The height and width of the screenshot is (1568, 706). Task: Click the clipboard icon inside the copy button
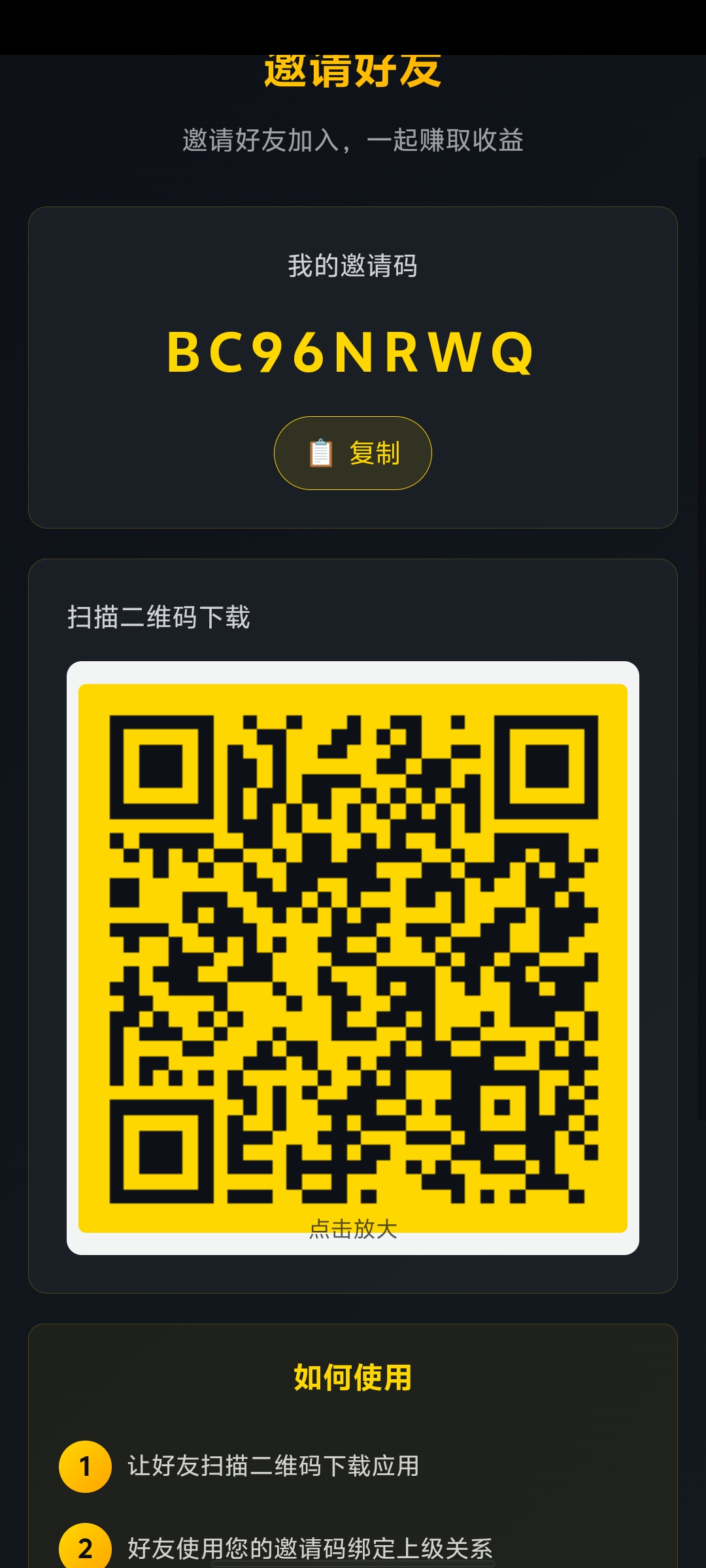pyautogui.click(x=320, y=451)
